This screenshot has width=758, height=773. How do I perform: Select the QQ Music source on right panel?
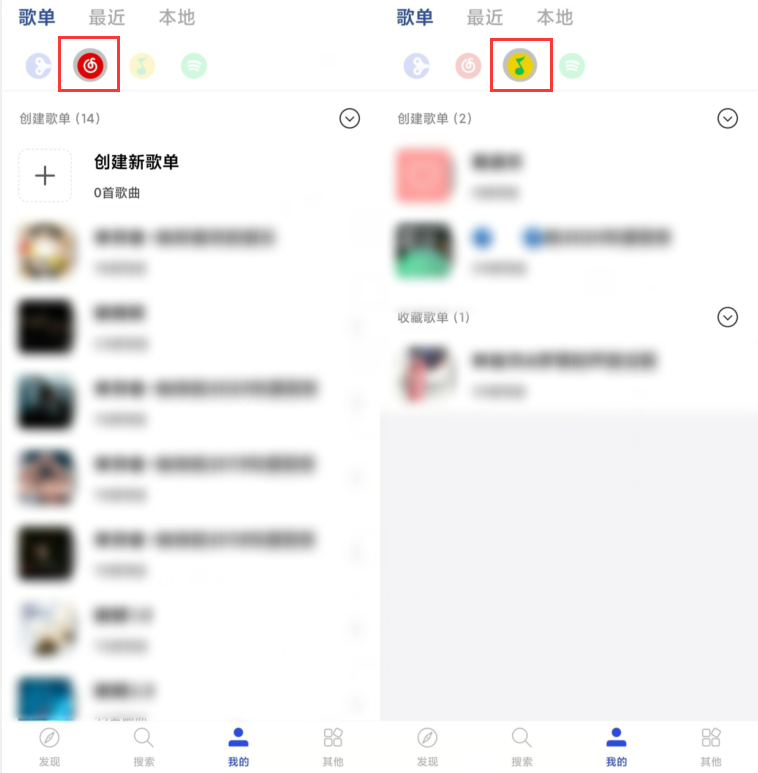point(521,65)
